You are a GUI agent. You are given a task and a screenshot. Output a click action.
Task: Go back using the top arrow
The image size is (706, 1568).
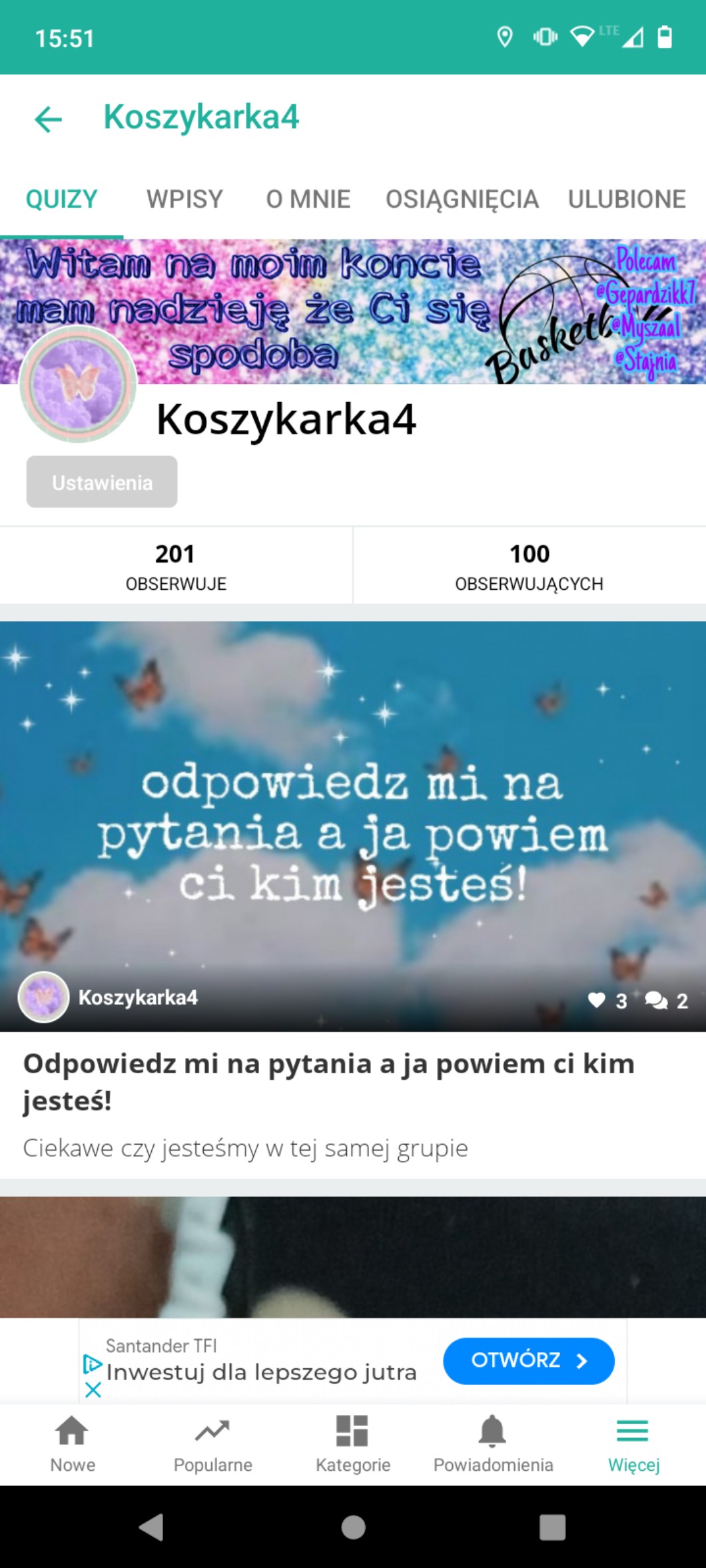(x=48, y=119)
